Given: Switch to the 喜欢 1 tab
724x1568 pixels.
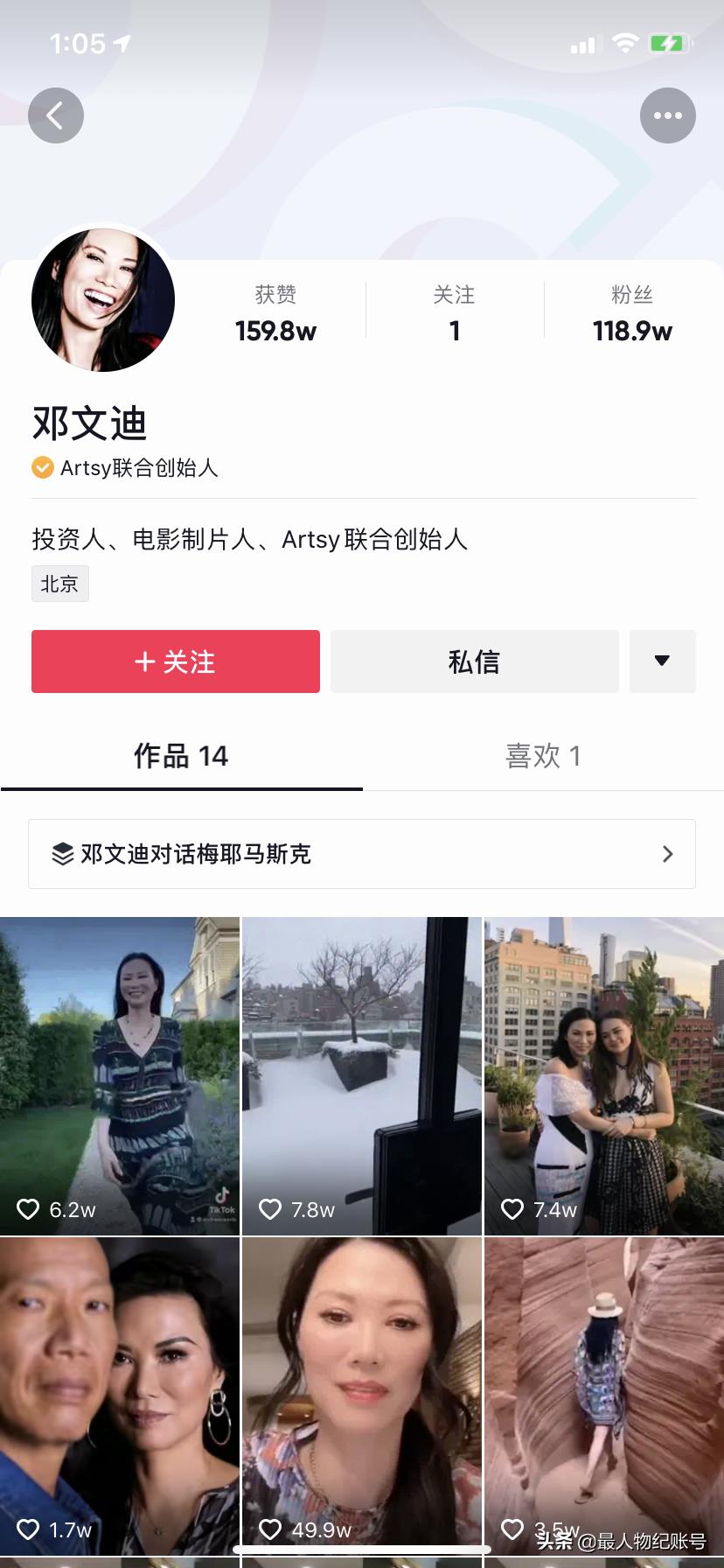Looking at the screenshot, I should pos(543,755).
